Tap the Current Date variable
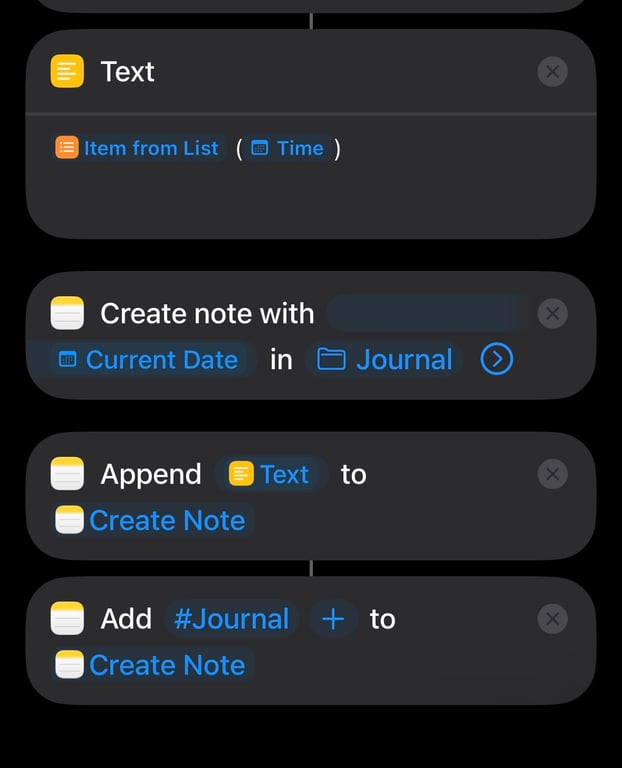 click(x=149, y=360)
